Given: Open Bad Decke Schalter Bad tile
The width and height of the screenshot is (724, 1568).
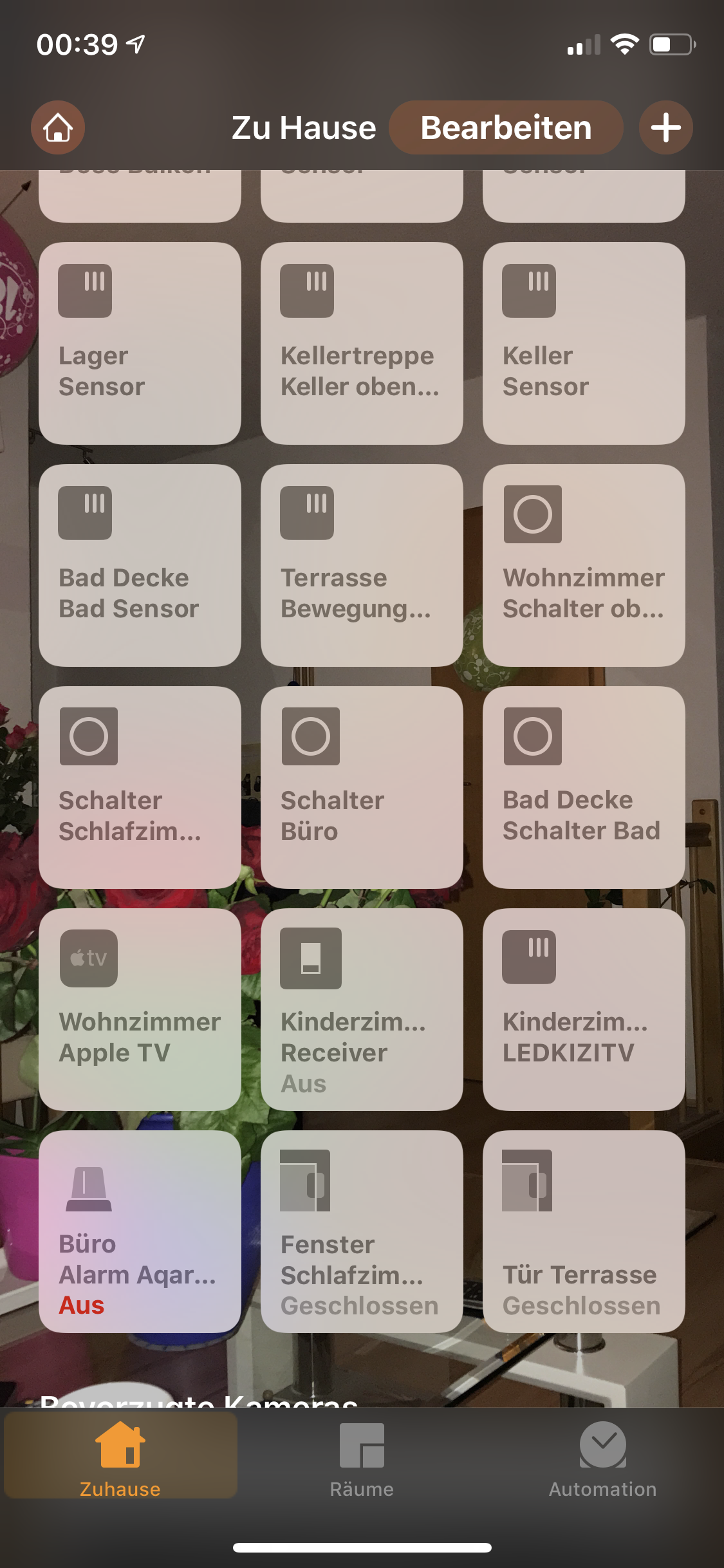Looking at the screenshot, I should click(584, 787).
